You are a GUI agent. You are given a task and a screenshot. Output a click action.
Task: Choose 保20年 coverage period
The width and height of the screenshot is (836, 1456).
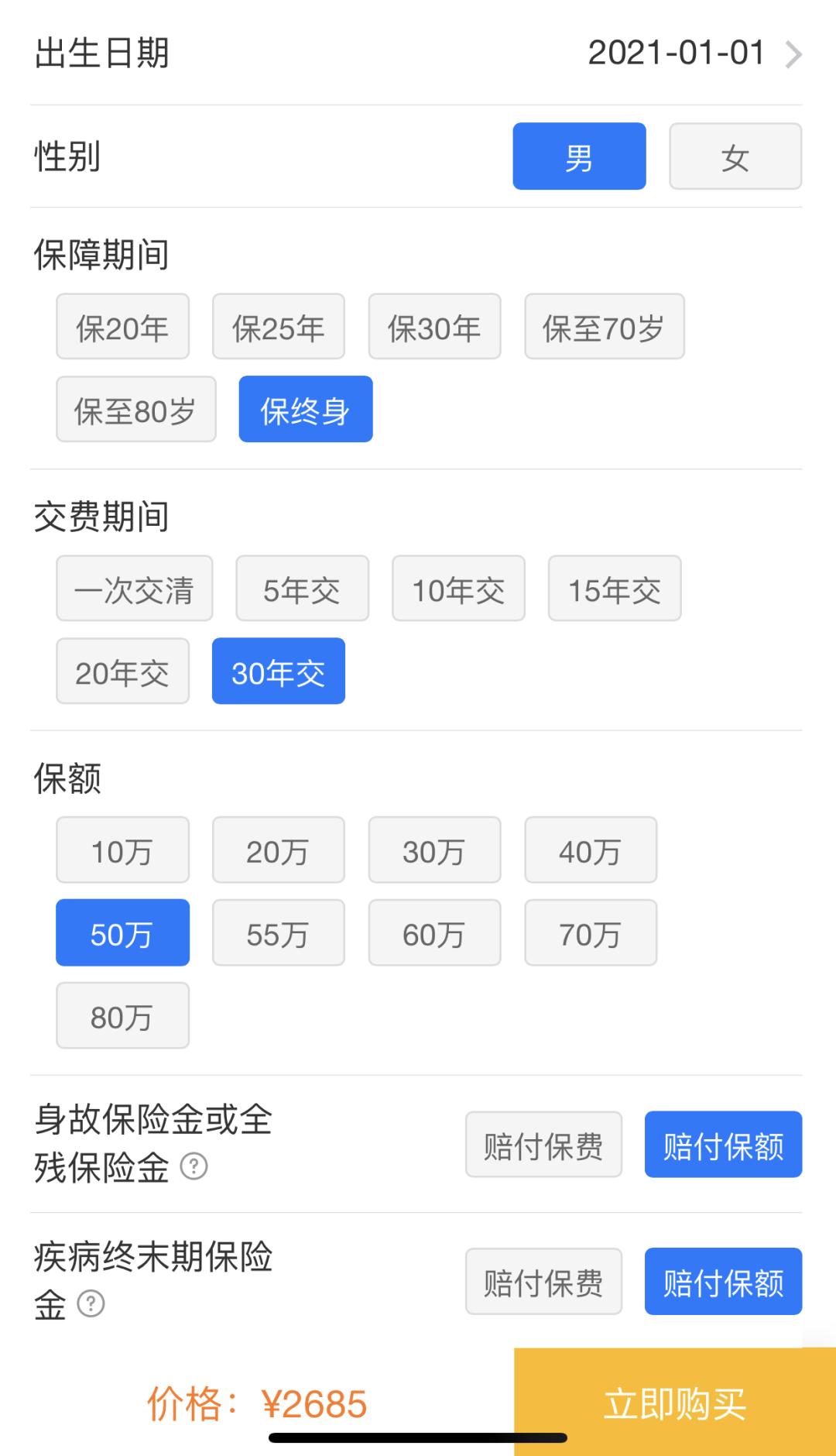click(x=122, y=326)
